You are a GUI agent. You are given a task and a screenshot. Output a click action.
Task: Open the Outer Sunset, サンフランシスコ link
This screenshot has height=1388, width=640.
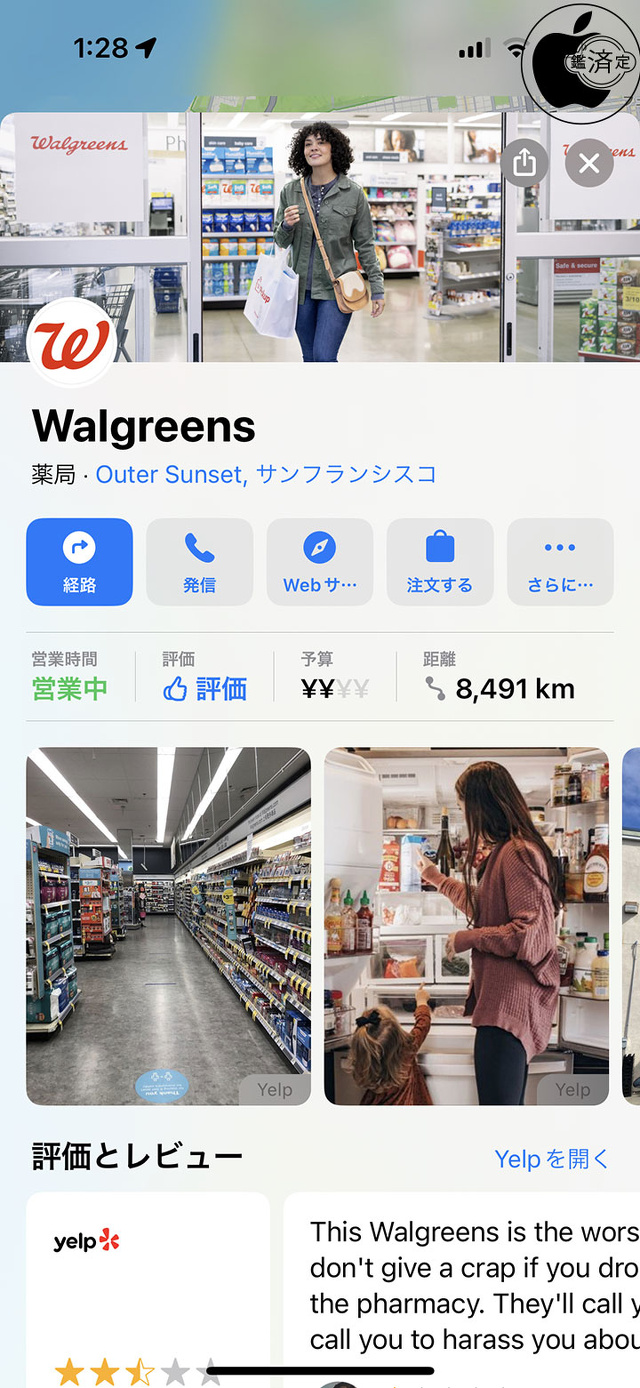[x=266, y=474]
